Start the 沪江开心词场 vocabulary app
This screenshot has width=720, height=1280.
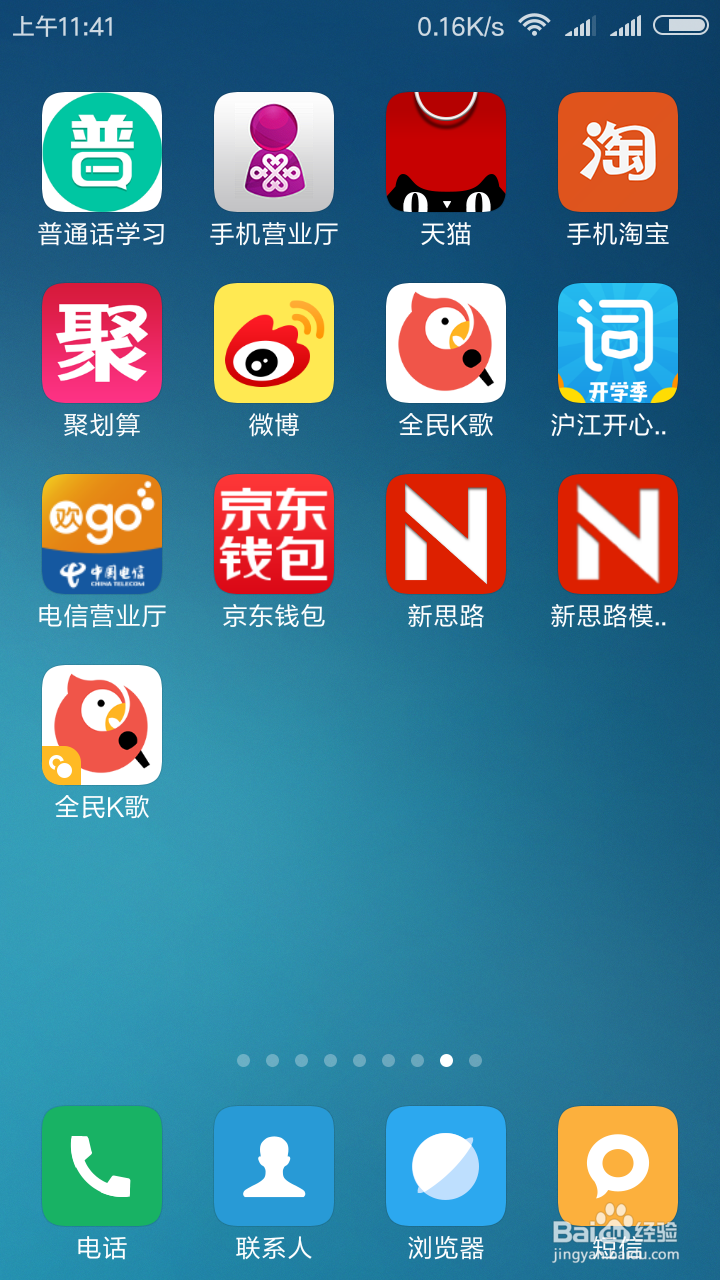pos(617,343)
